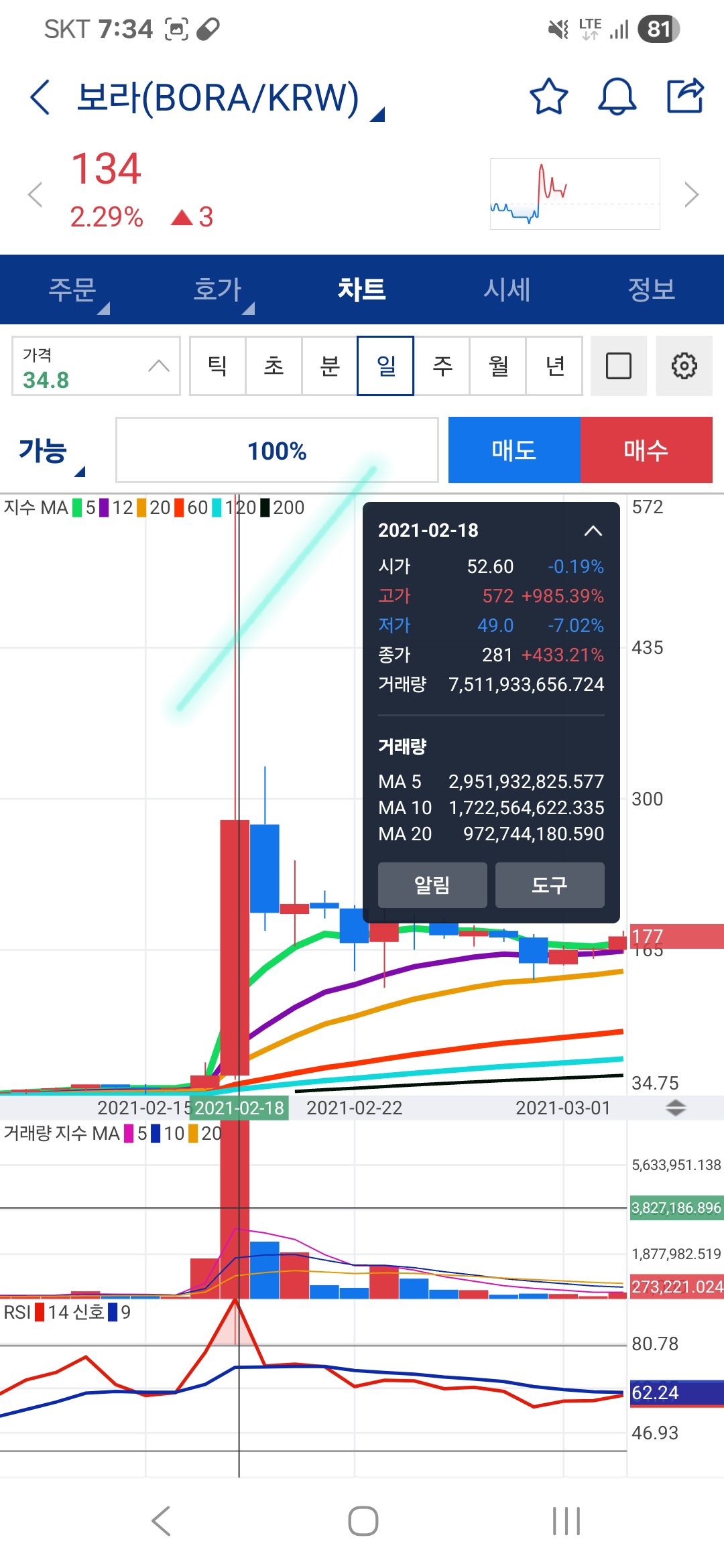Open chart settings gear

tap(684, 366)
